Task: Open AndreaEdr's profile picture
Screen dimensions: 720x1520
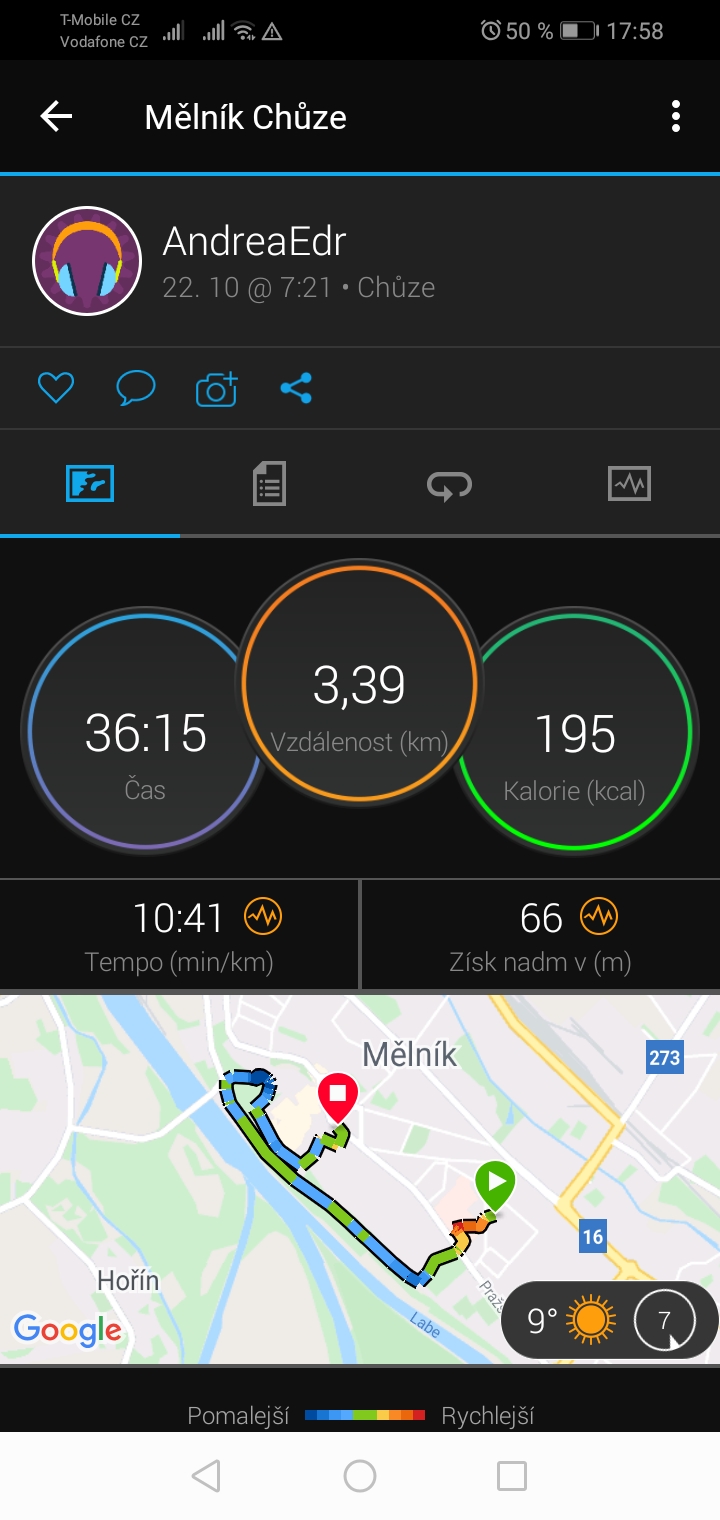Action: [87, 261]
